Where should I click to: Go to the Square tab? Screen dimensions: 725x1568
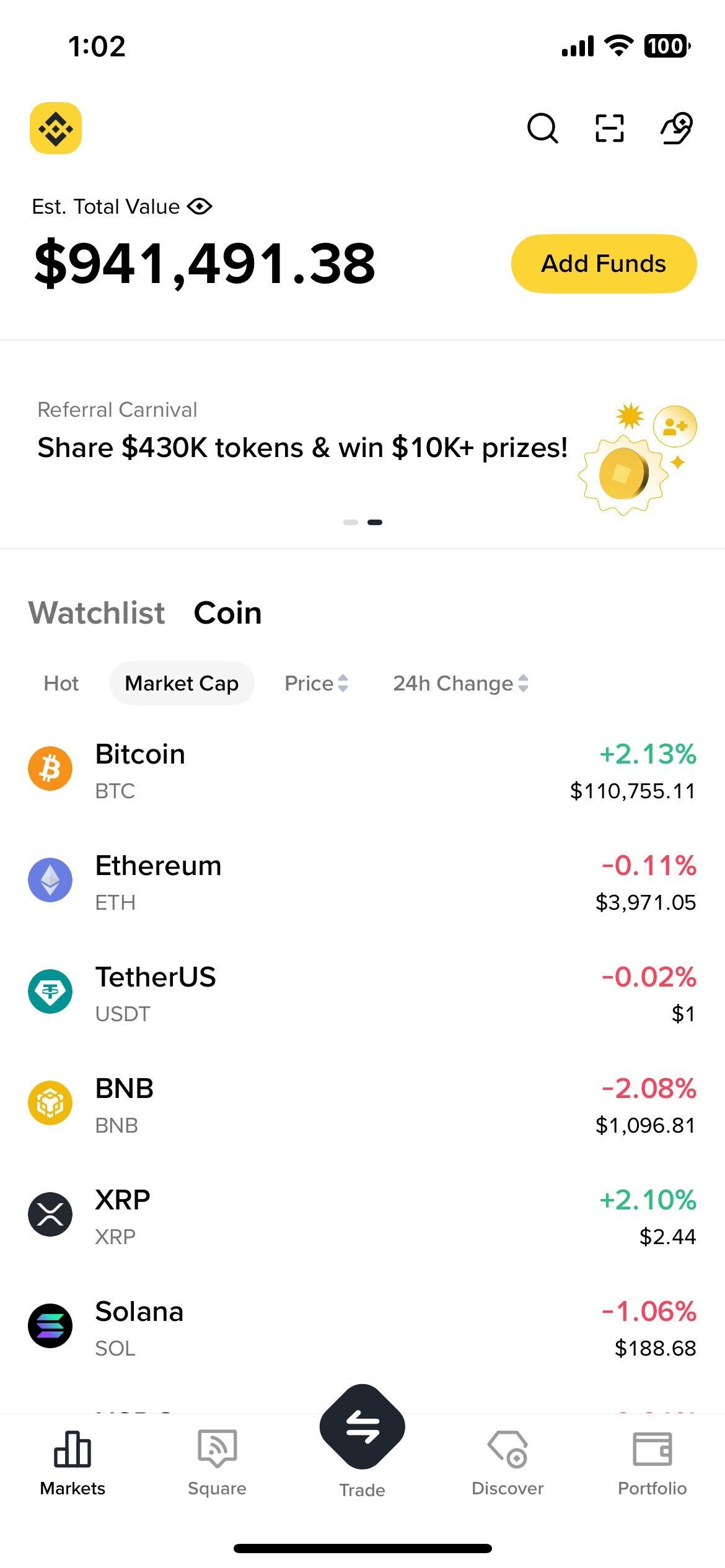217,1463
